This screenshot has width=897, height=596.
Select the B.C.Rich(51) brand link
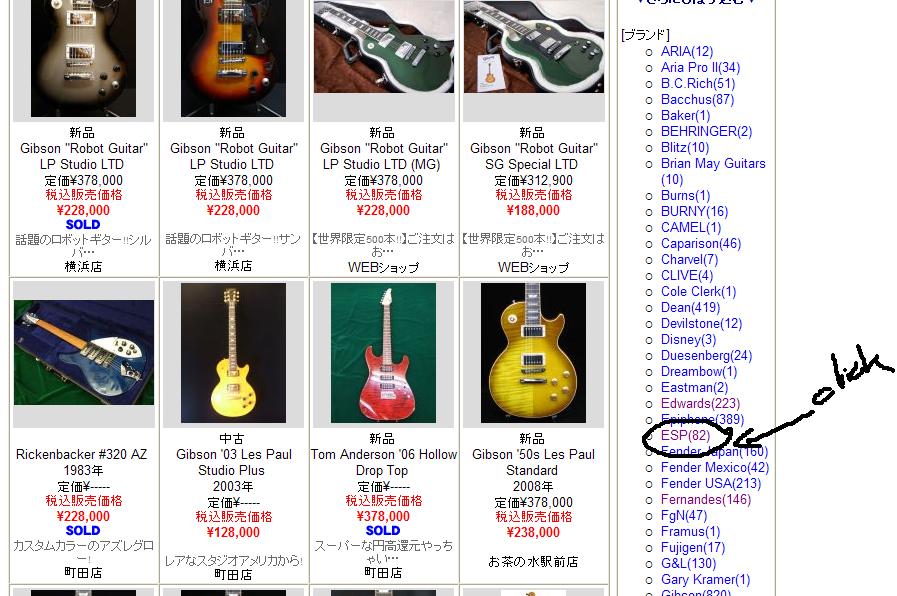[x=697, y=84]
